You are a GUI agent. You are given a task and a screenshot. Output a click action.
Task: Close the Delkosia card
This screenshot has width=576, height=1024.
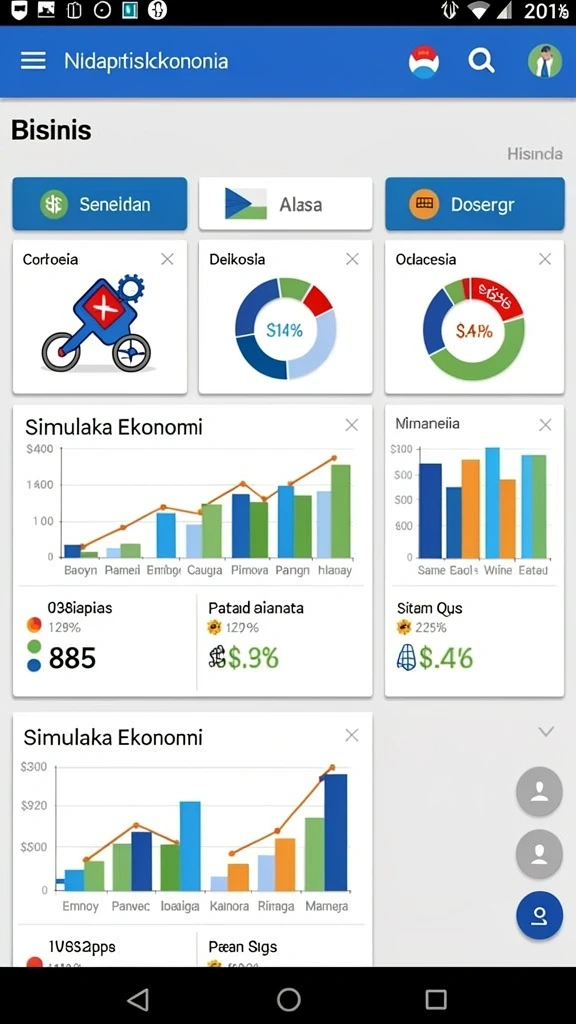[x=352, y=259]
